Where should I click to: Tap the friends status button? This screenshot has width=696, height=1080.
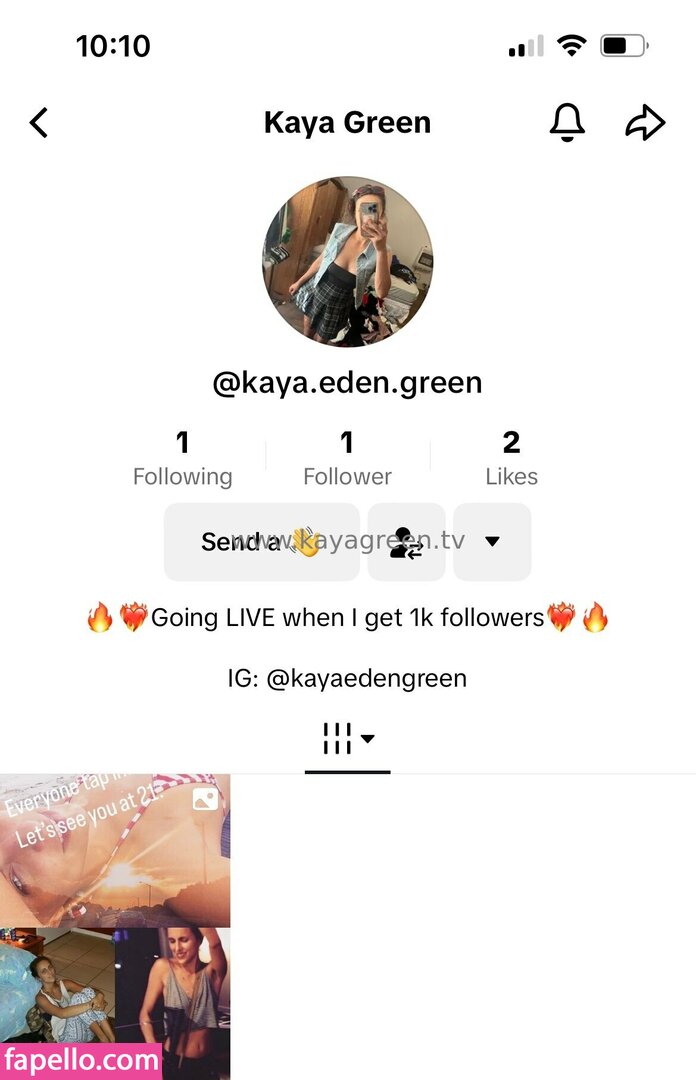(x=406, y=542)
